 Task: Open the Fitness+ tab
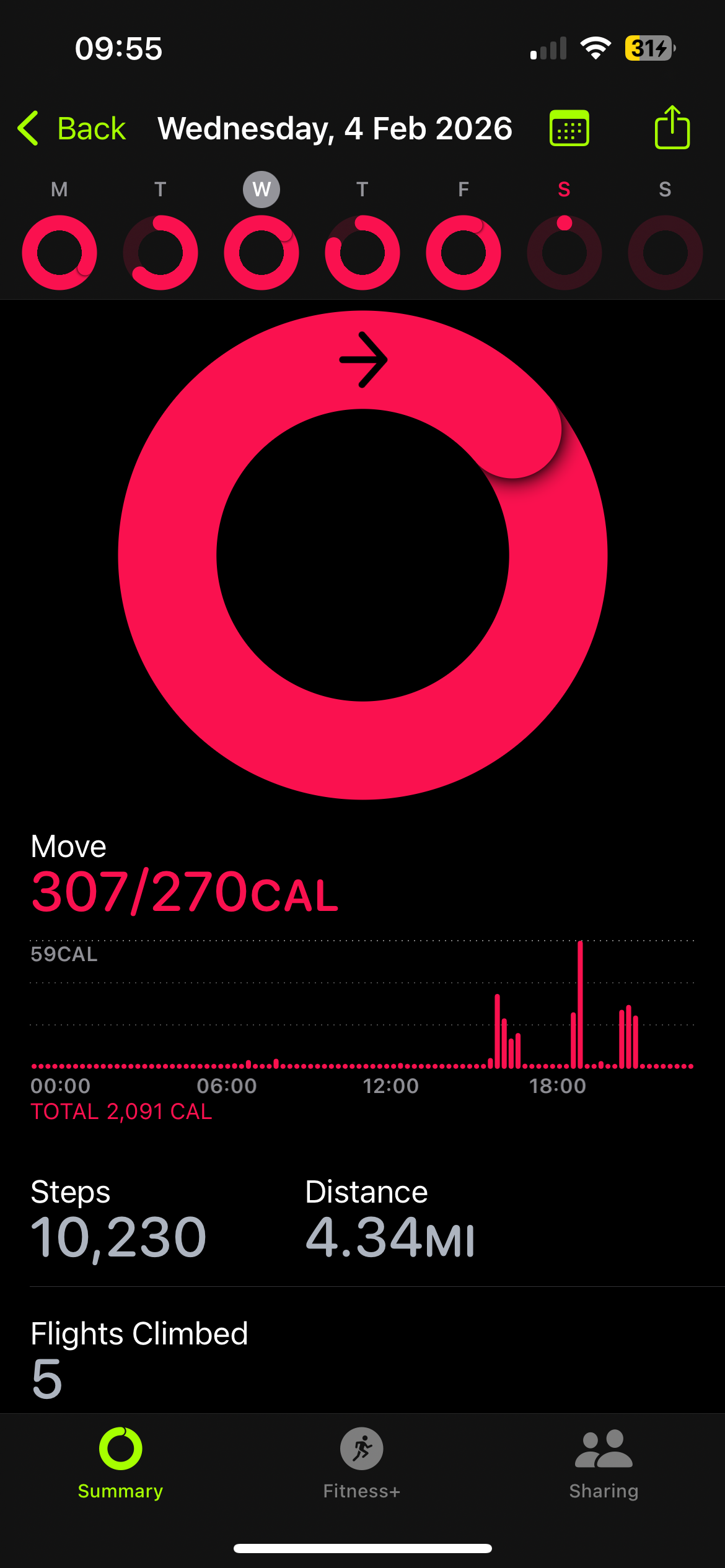tap(362, 1463)
